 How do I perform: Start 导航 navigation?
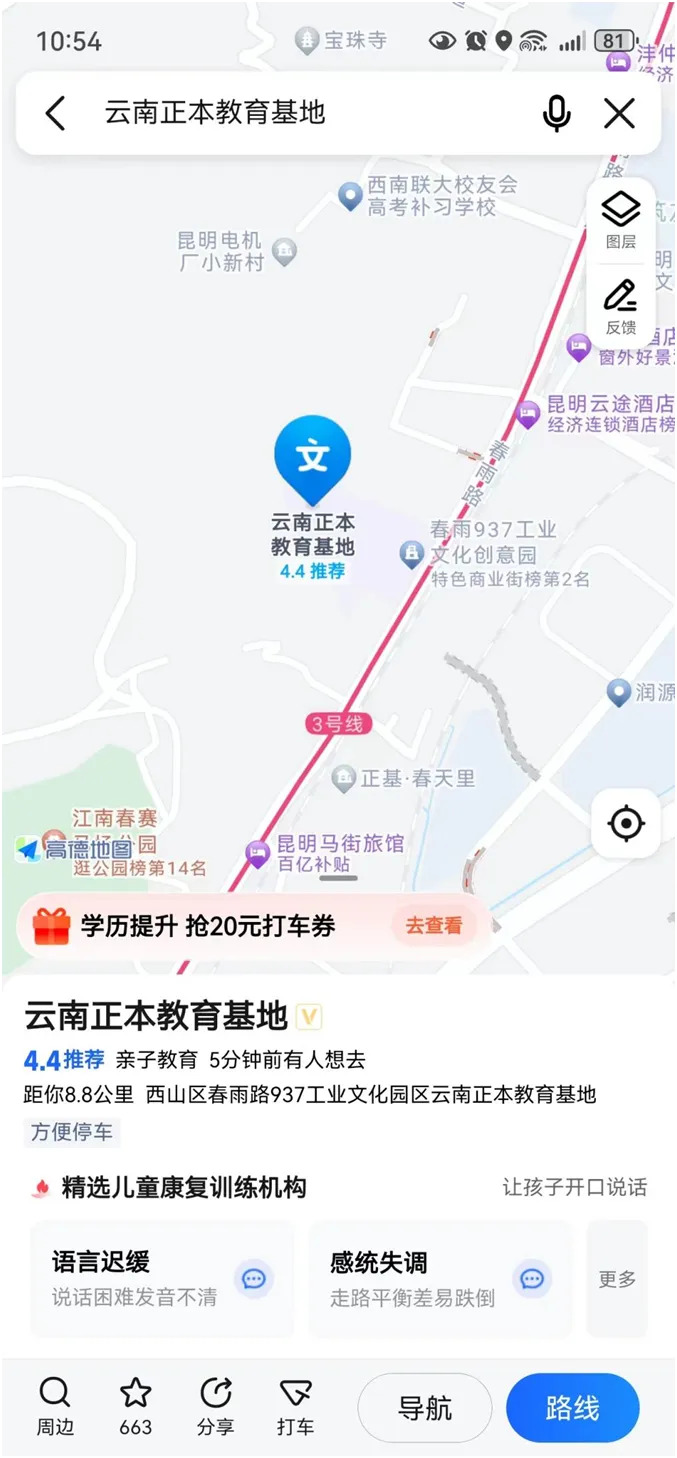425,1408
